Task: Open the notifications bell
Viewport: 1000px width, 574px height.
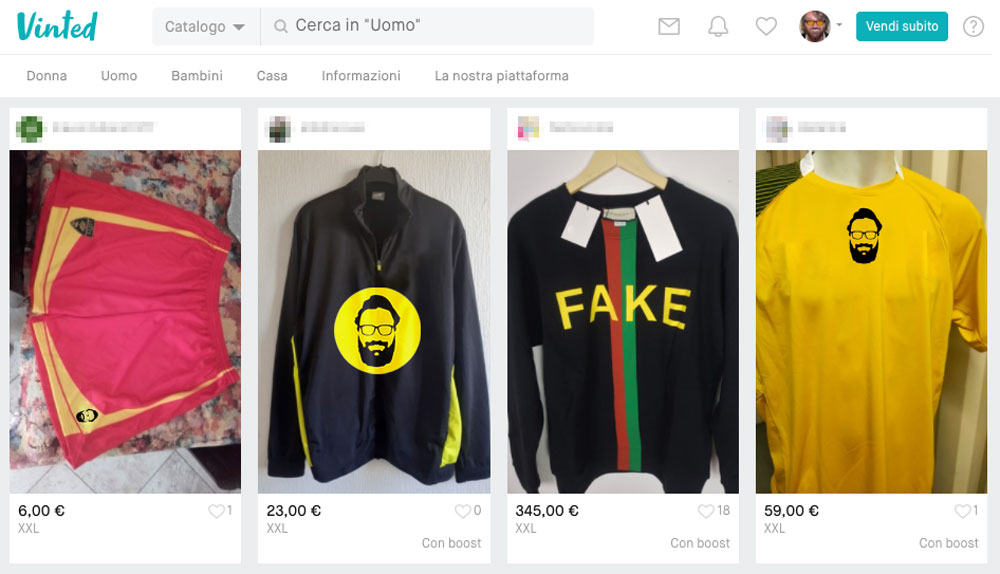Action: click(x=718, y=27)
